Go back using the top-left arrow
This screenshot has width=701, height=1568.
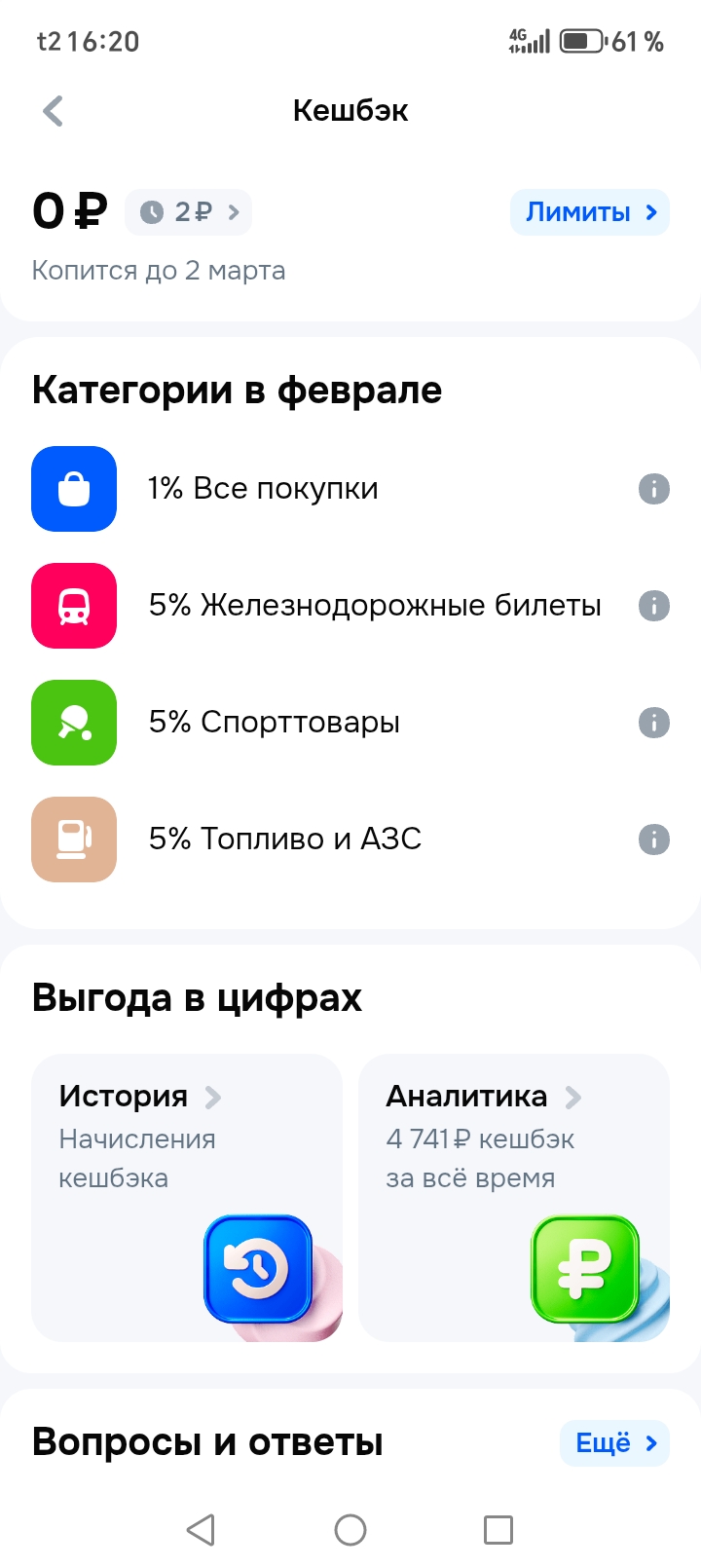[54, 111]
